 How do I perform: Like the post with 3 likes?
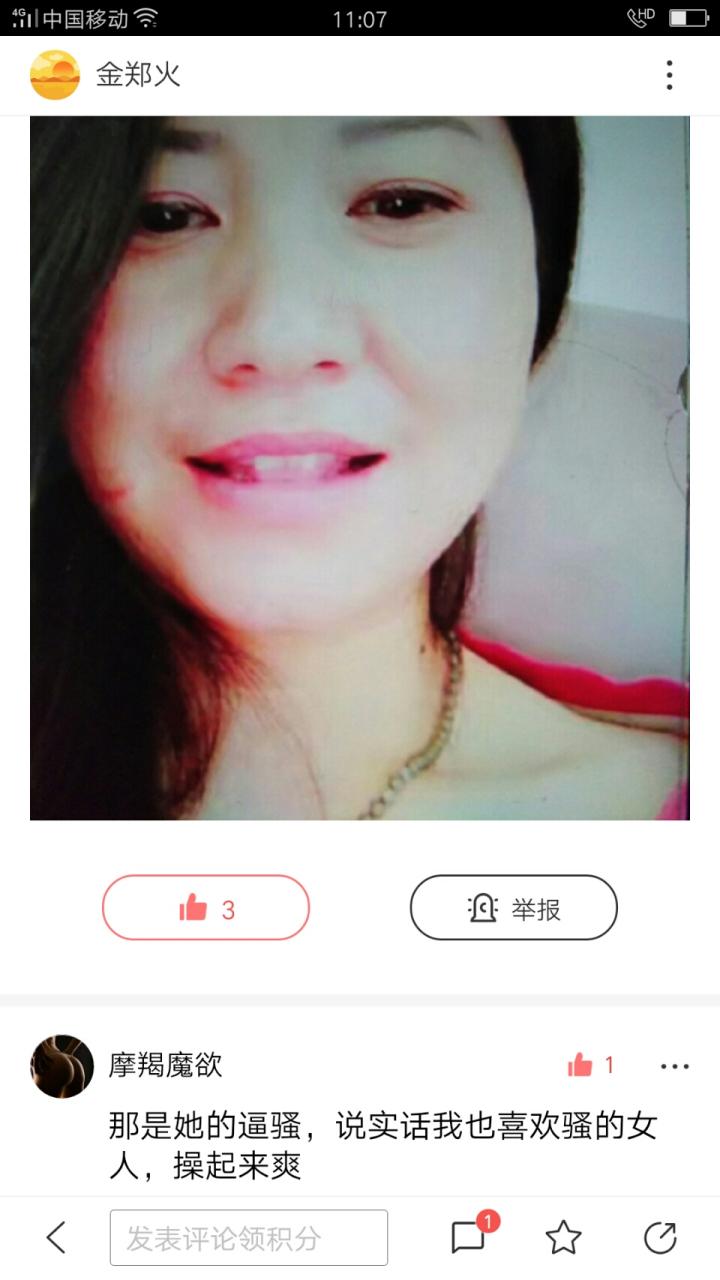(x=206, y=908)
